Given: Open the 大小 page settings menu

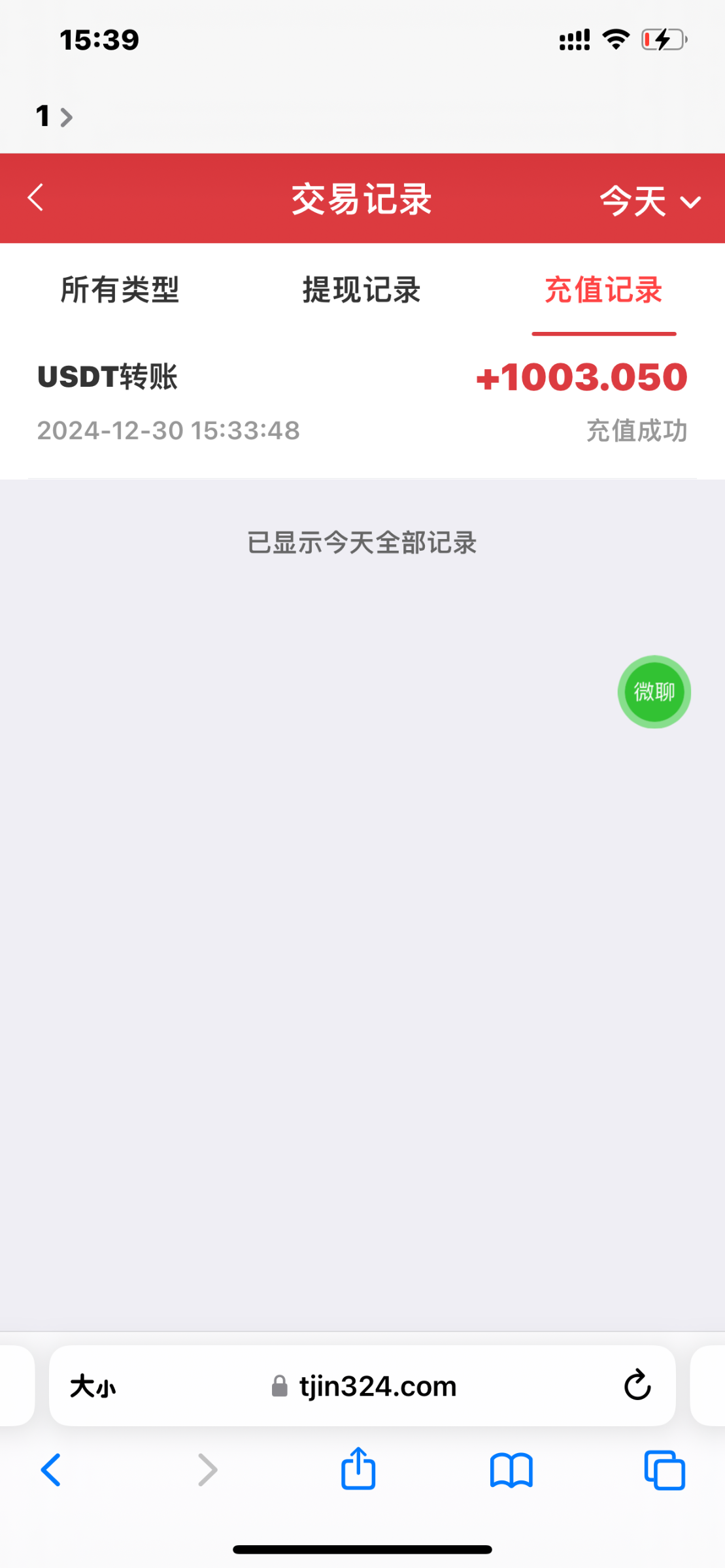Looking at the screenshot, I should click(x=93, y=1386).
